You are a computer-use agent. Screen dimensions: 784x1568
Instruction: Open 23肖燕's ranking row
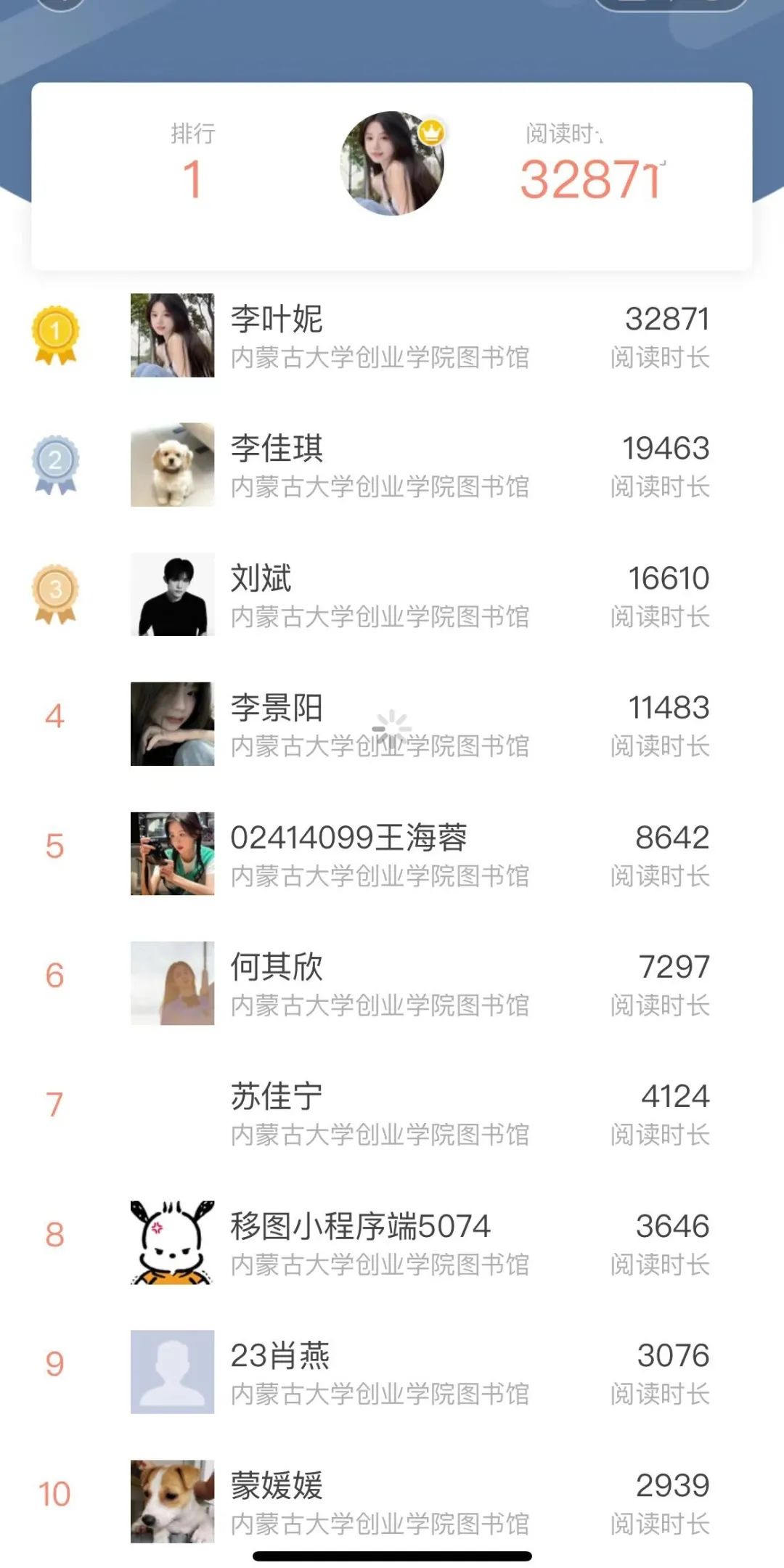tap(392, 1372)
